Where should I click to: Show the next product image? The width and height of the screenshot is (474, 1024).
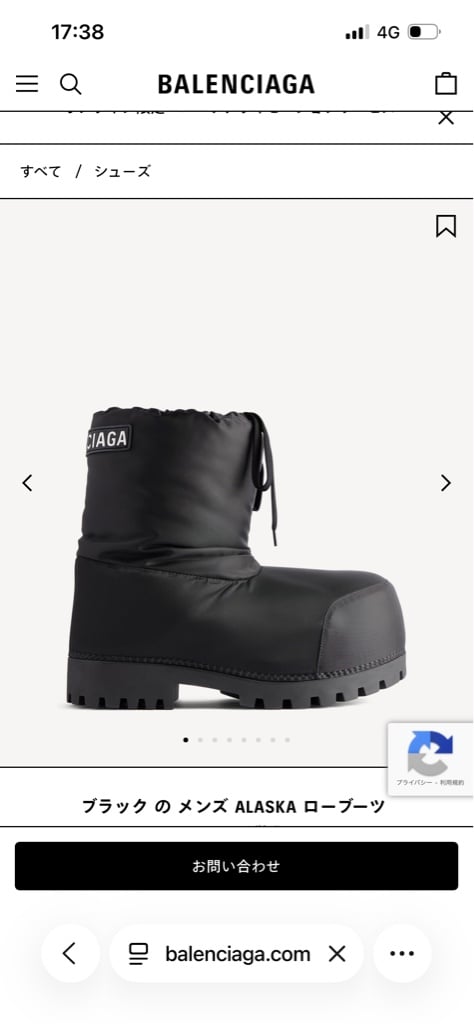coord(446,483)
